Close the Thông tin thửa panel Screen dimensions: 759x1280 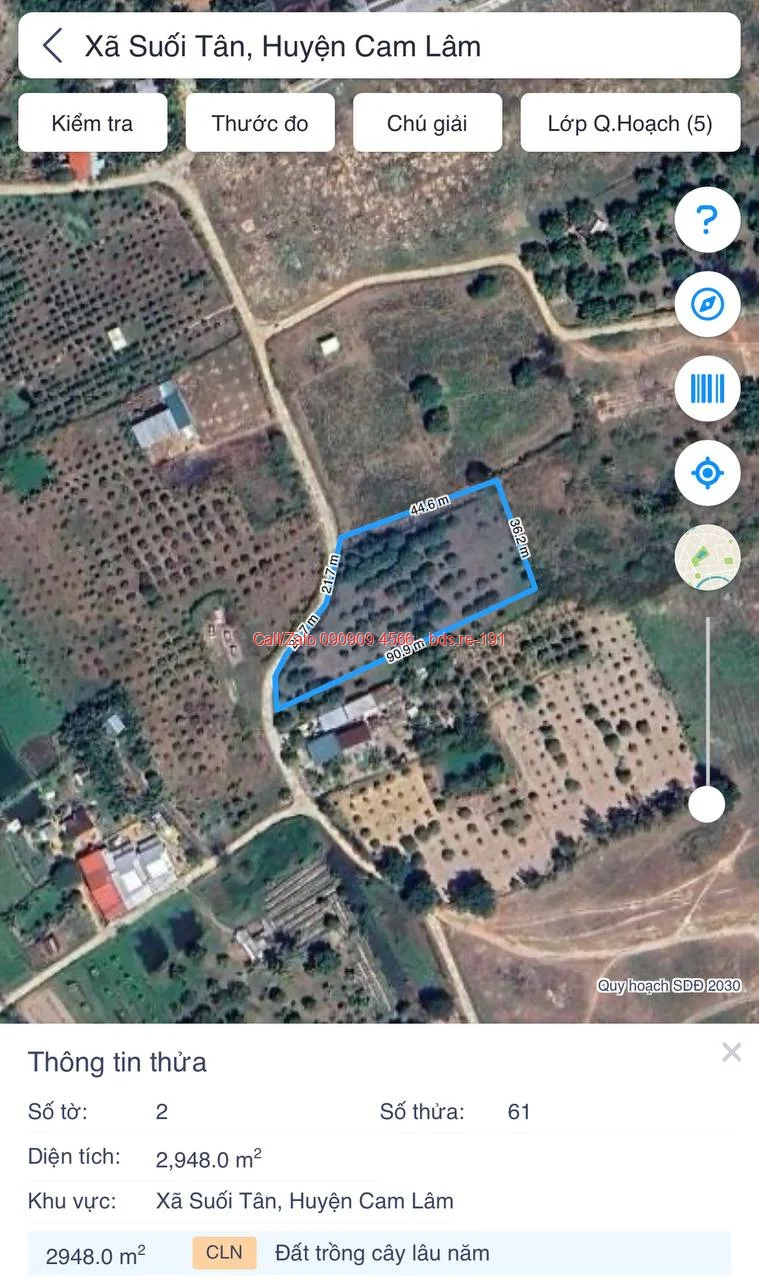click(x=732, y=1052)
